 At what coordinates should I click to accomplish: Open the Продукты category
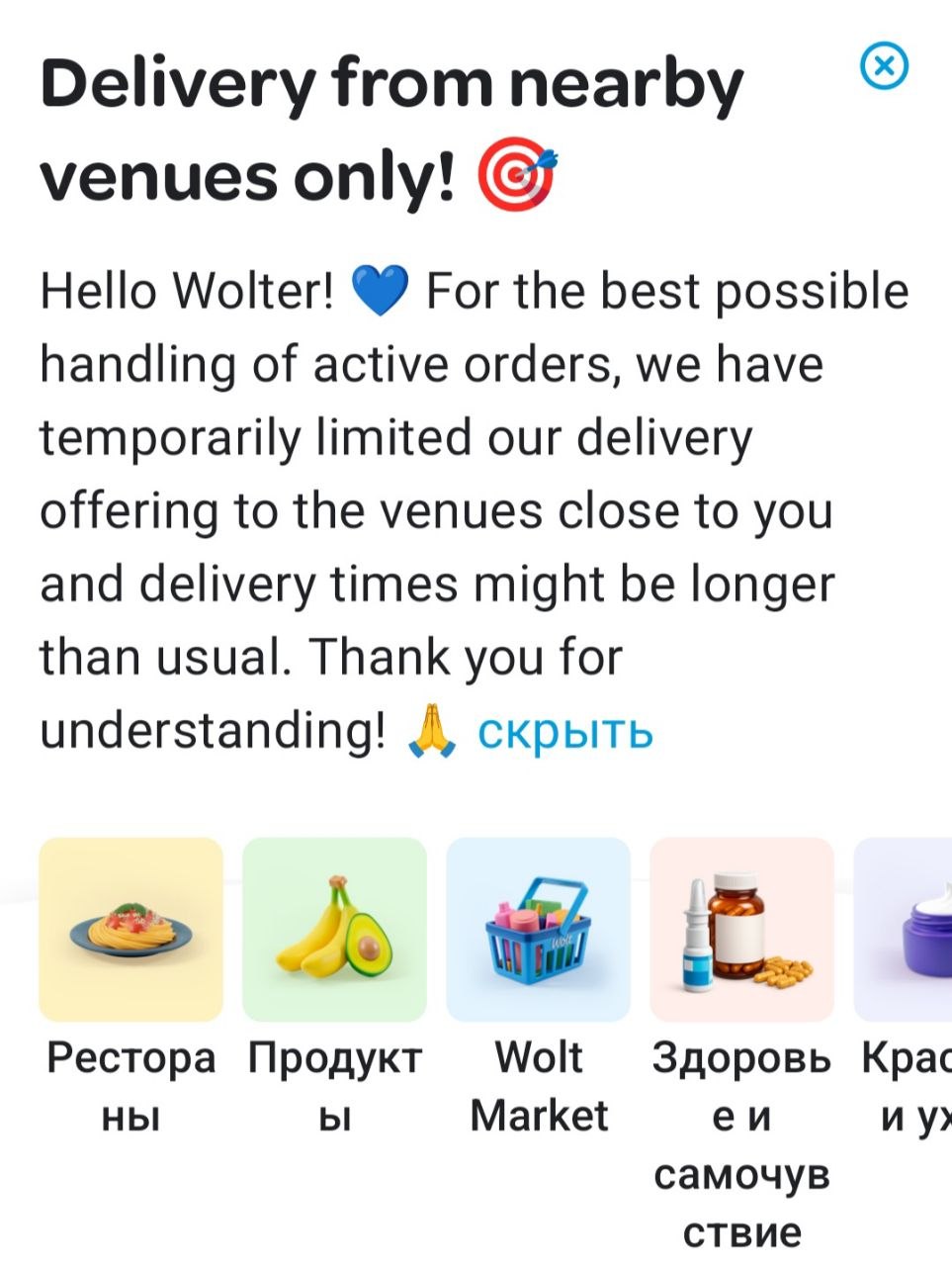click(334, 930)
